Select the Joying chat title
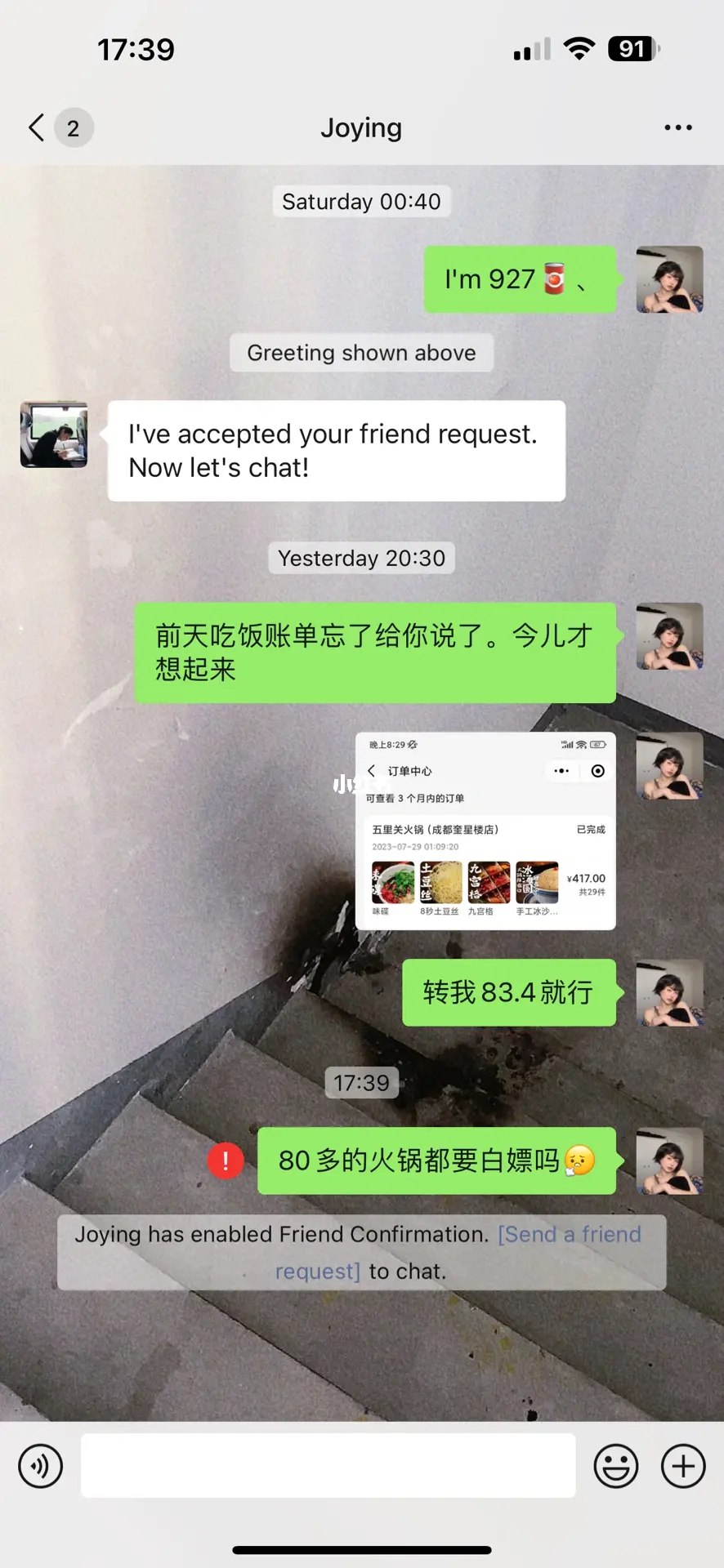The height and width of the screenshot is (1568, 724). [361, 127]
